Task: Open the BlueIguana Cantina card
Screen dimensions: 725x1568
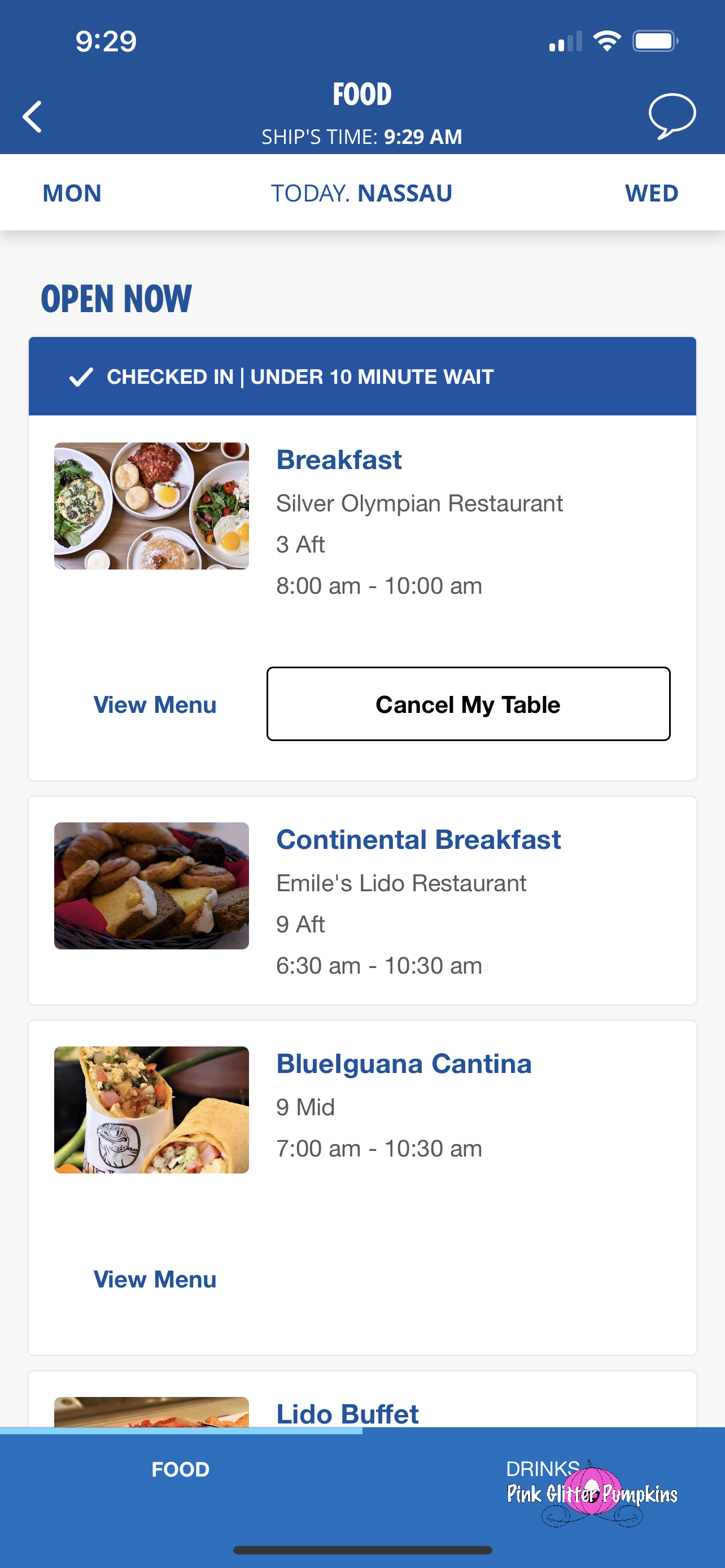Action: [404, 1064]
